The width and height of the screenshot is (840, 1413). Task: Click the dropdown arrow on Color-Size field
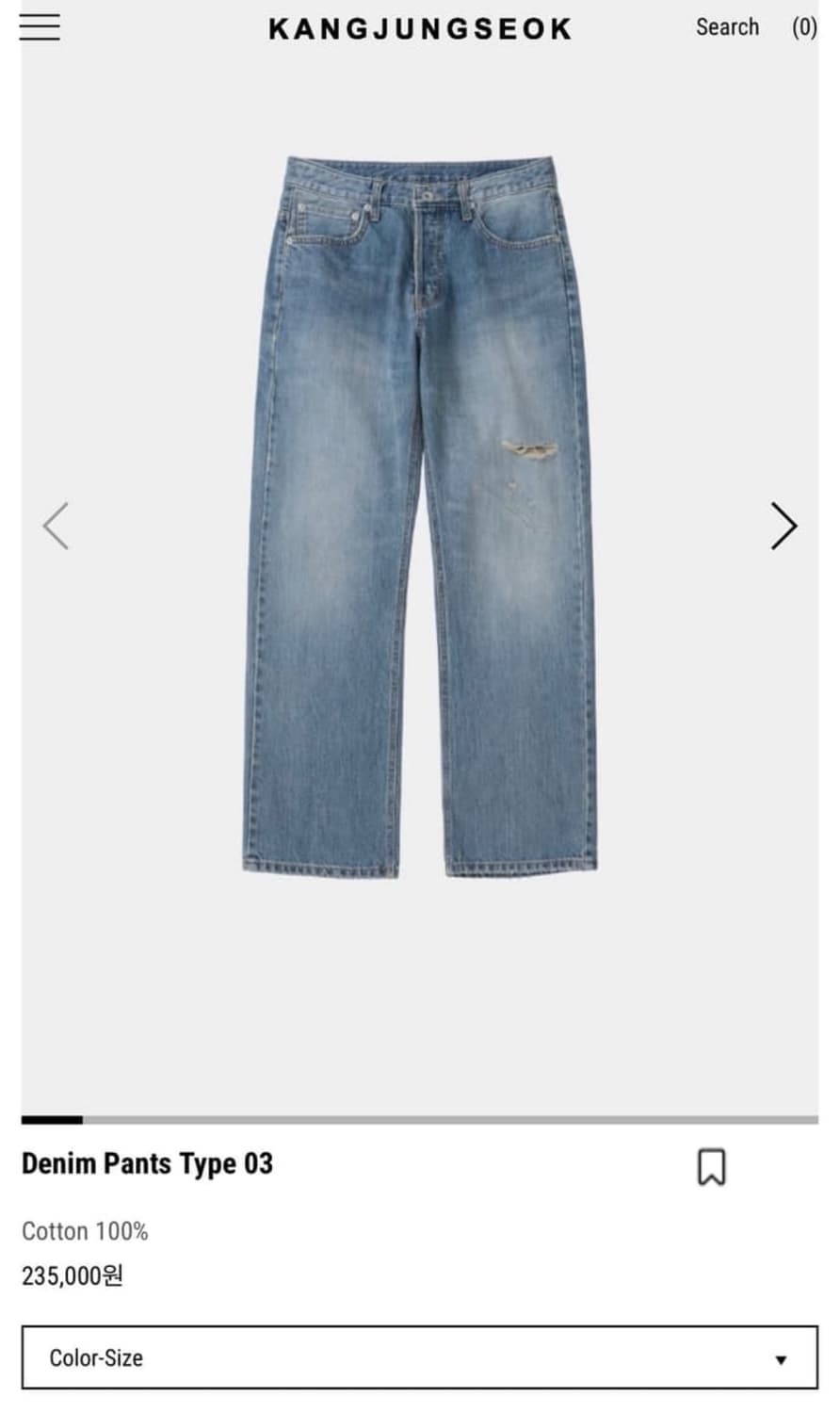[x=782, y=1358]
